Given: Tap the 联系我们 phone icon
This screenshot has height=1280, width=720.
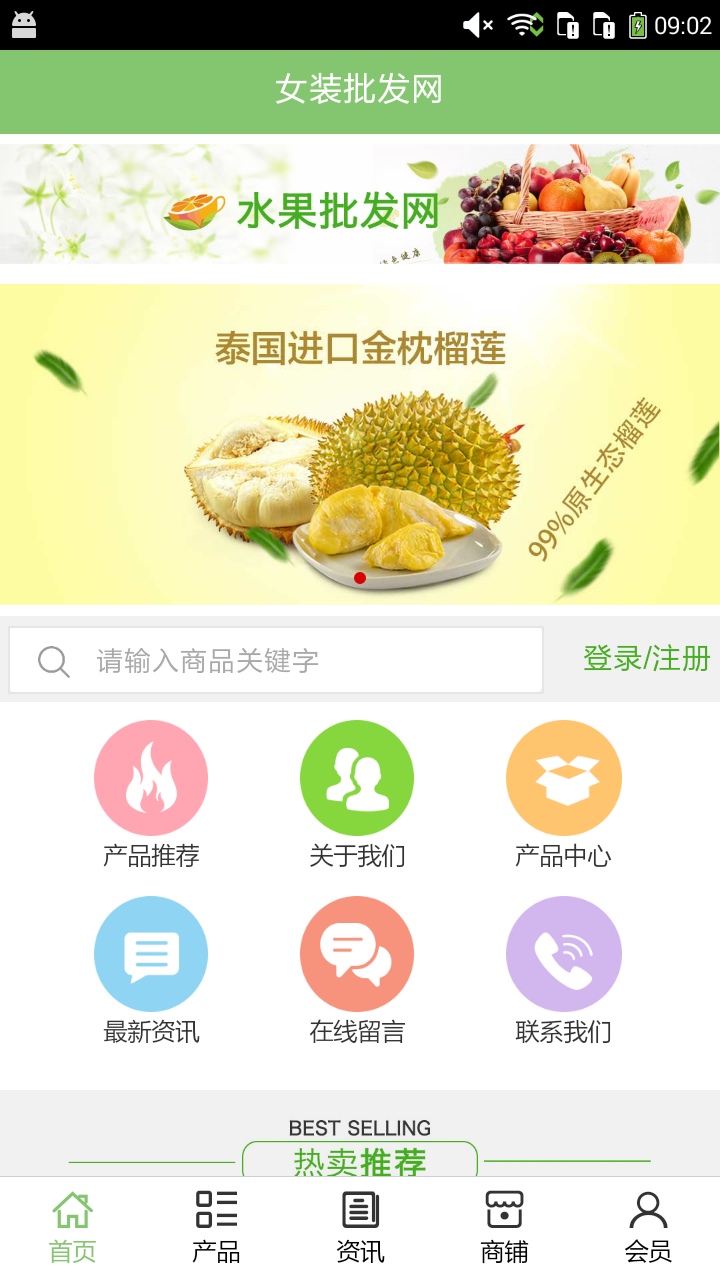Looking at the screenshot, I should pos(563,952).
